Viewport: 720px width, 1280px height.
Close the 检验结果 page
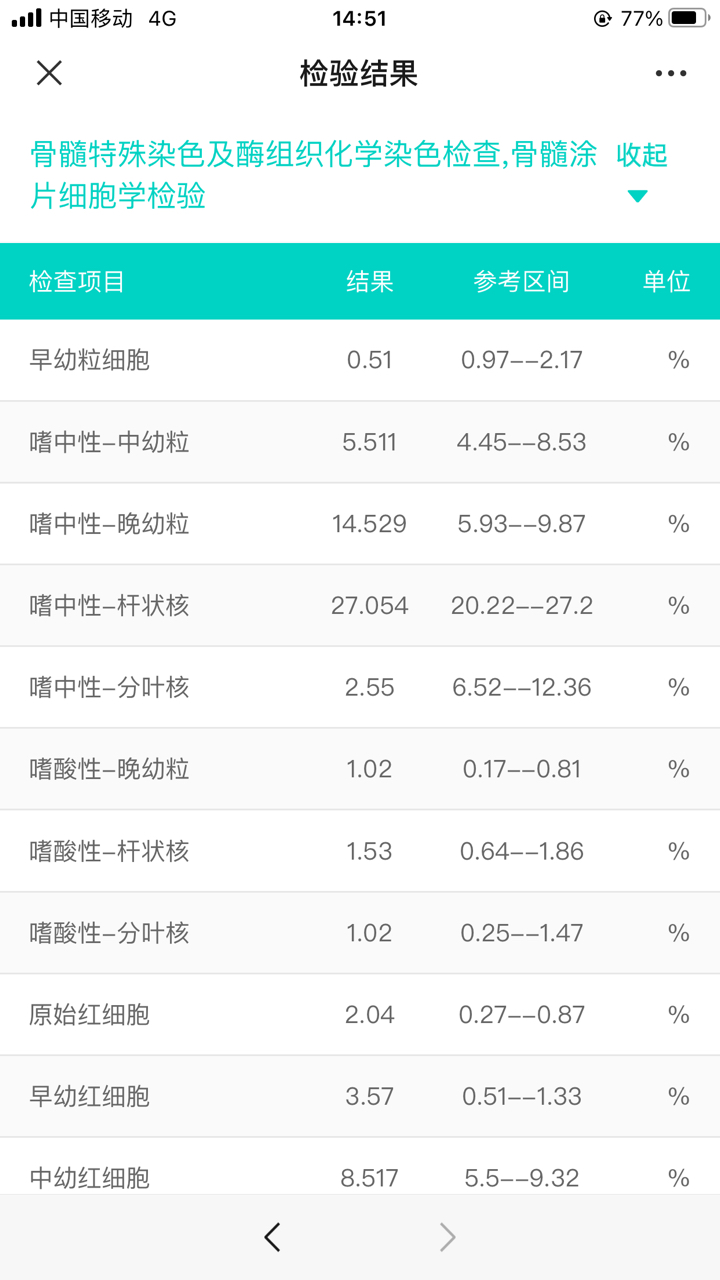click(x=49, y=73)
